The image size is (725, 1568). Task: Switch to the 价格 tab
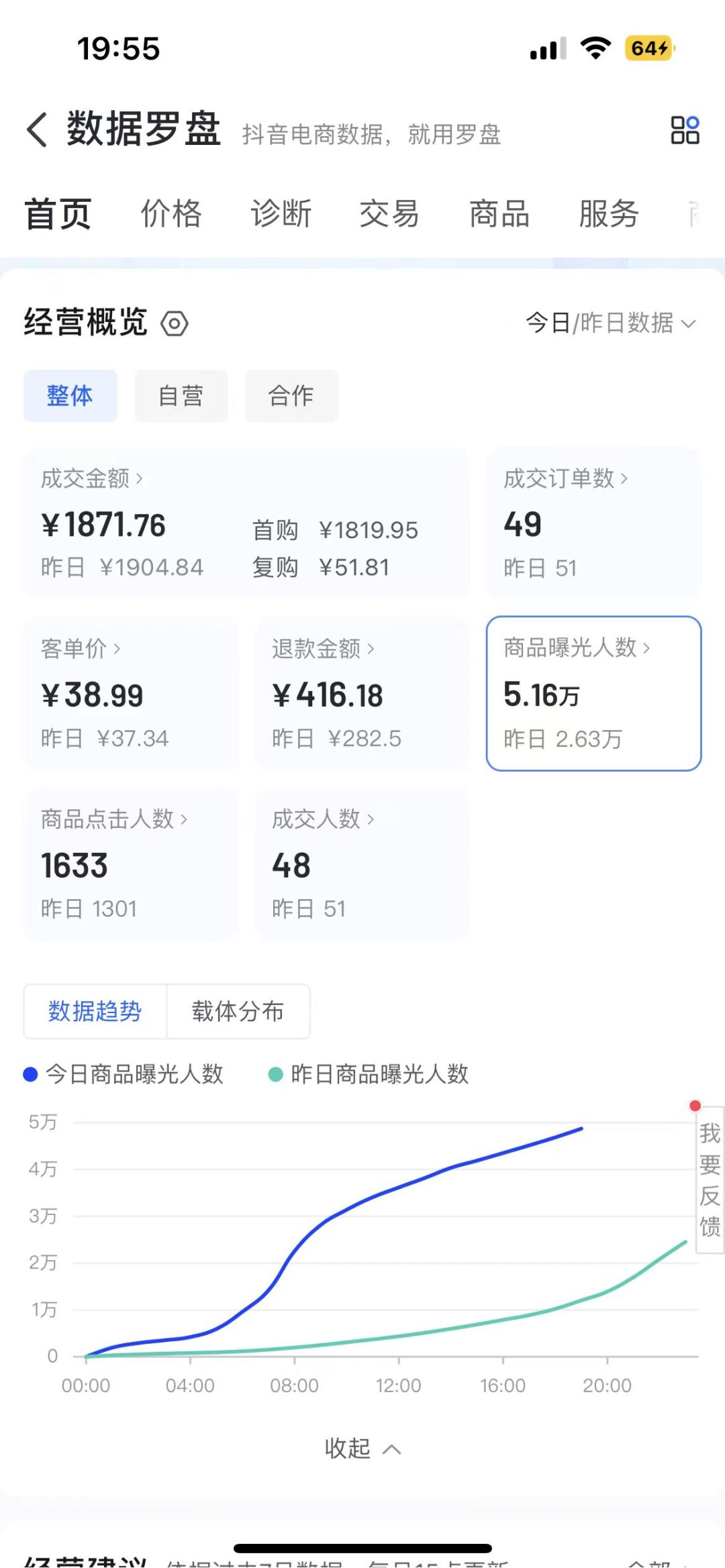(171, 214)
